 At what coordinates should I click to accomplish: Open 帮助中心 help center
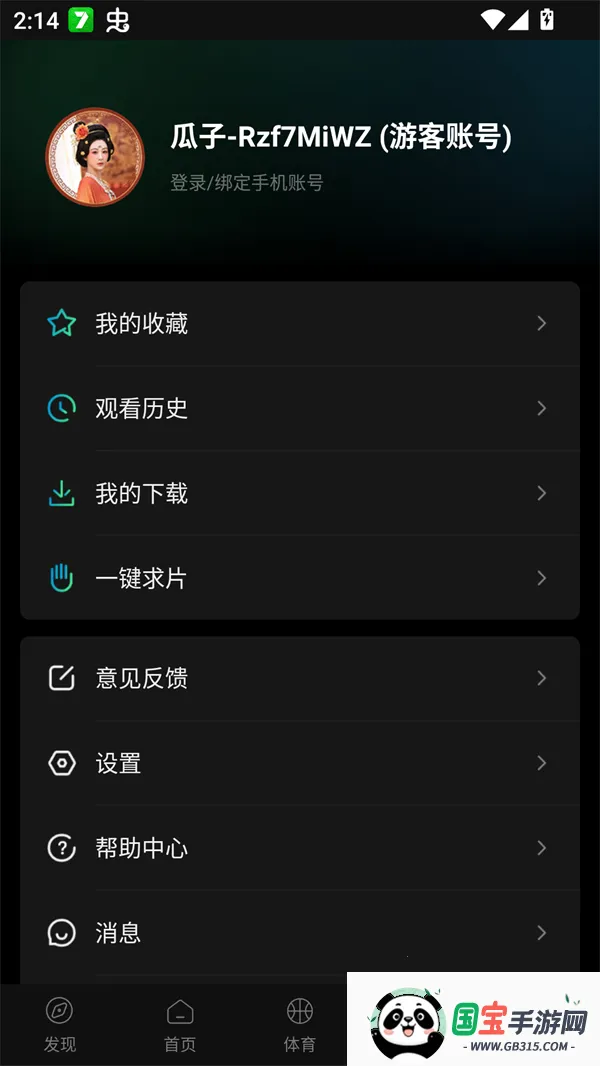coord(300,848)
